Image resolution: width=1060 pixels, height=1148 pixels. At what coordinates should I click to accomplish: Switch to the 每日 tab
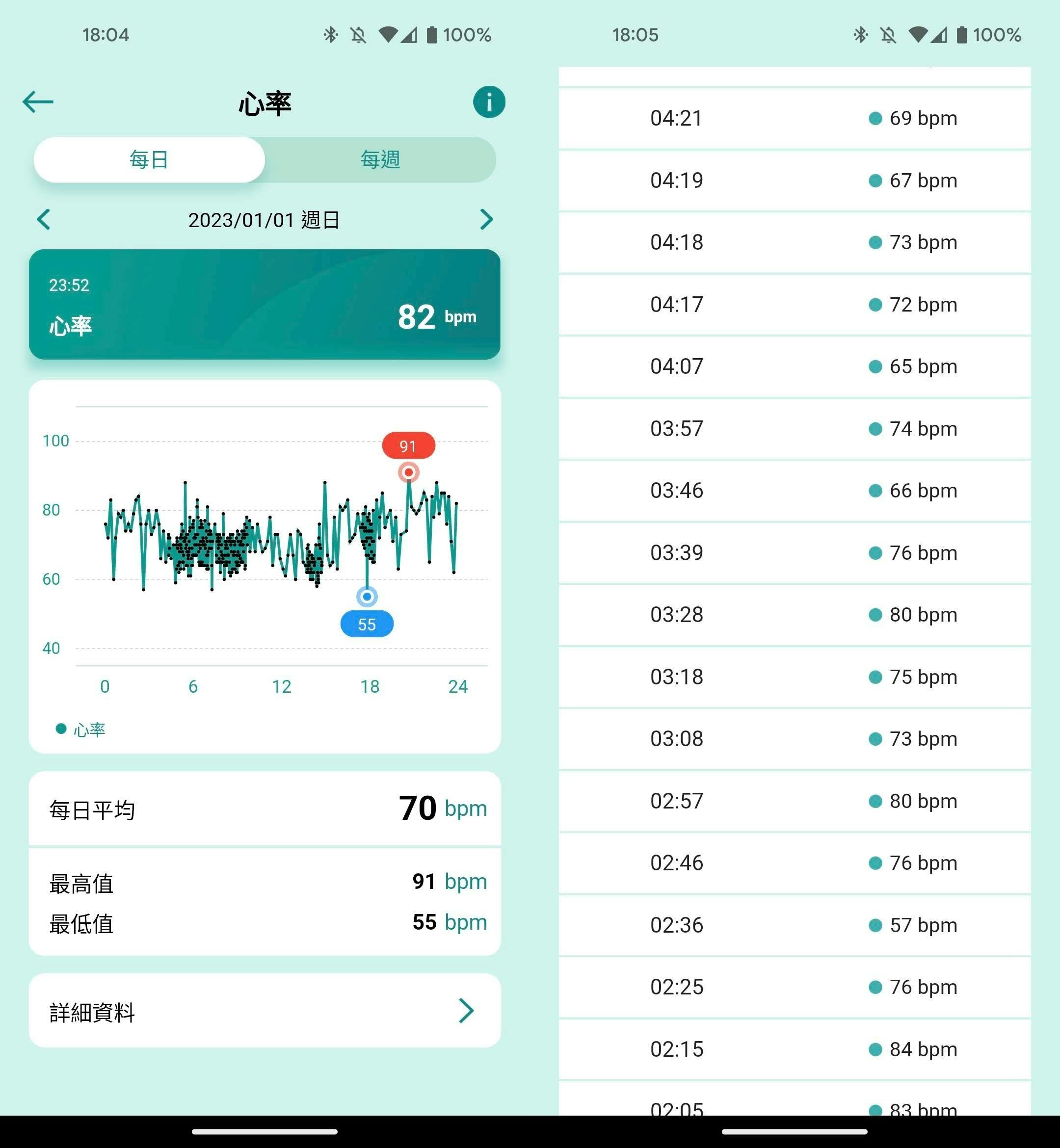pyautogui.click(x=149, y=159)
